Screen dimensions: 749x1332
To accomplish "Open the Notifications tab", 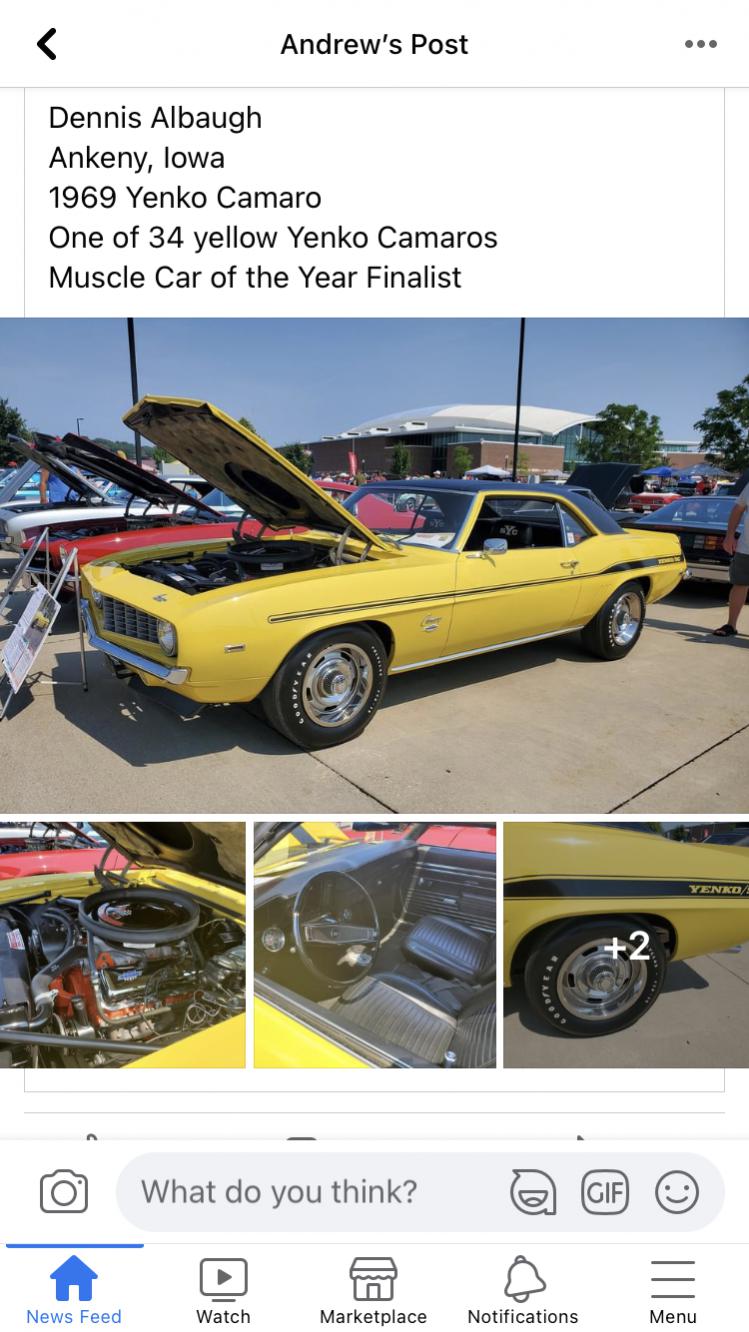I will pyautogui.click(x=523, y=1290).
